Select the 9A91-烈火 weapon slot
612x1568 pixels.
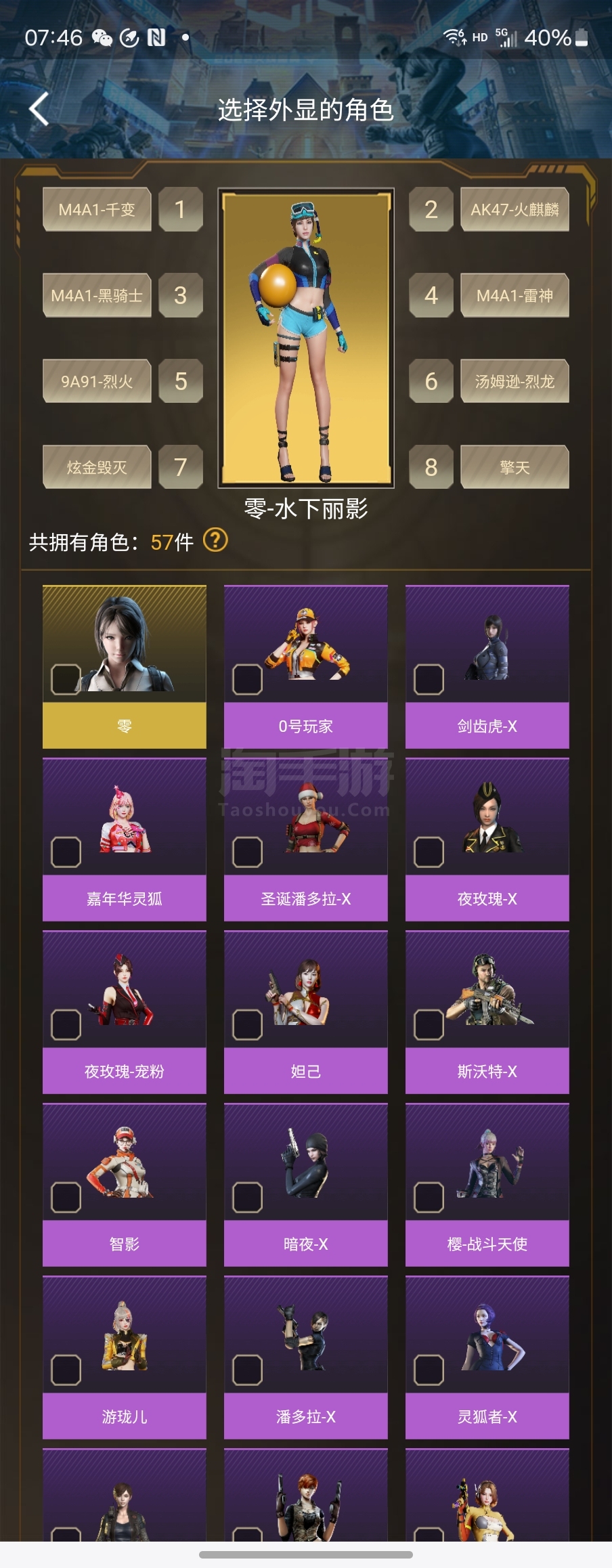(97, 382)
